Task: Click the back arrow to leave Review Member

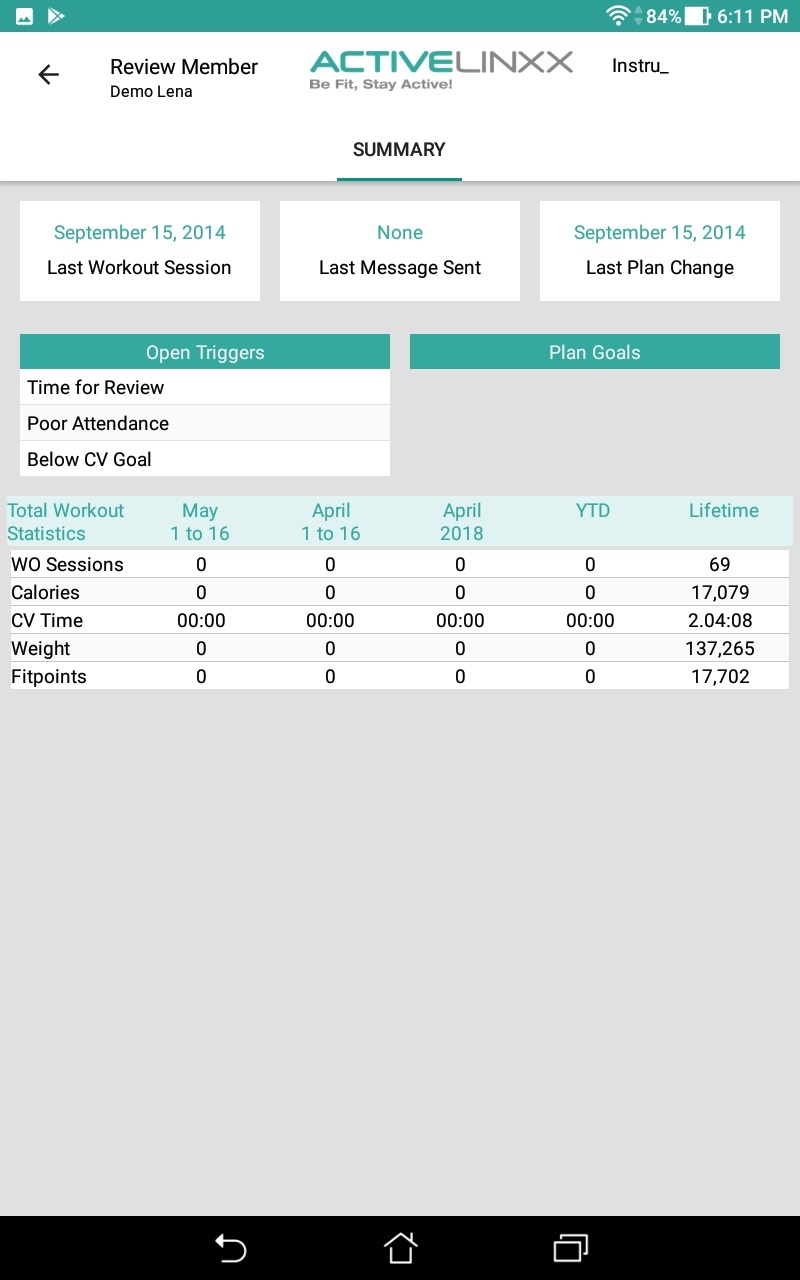Action: [x=48, y=74]
